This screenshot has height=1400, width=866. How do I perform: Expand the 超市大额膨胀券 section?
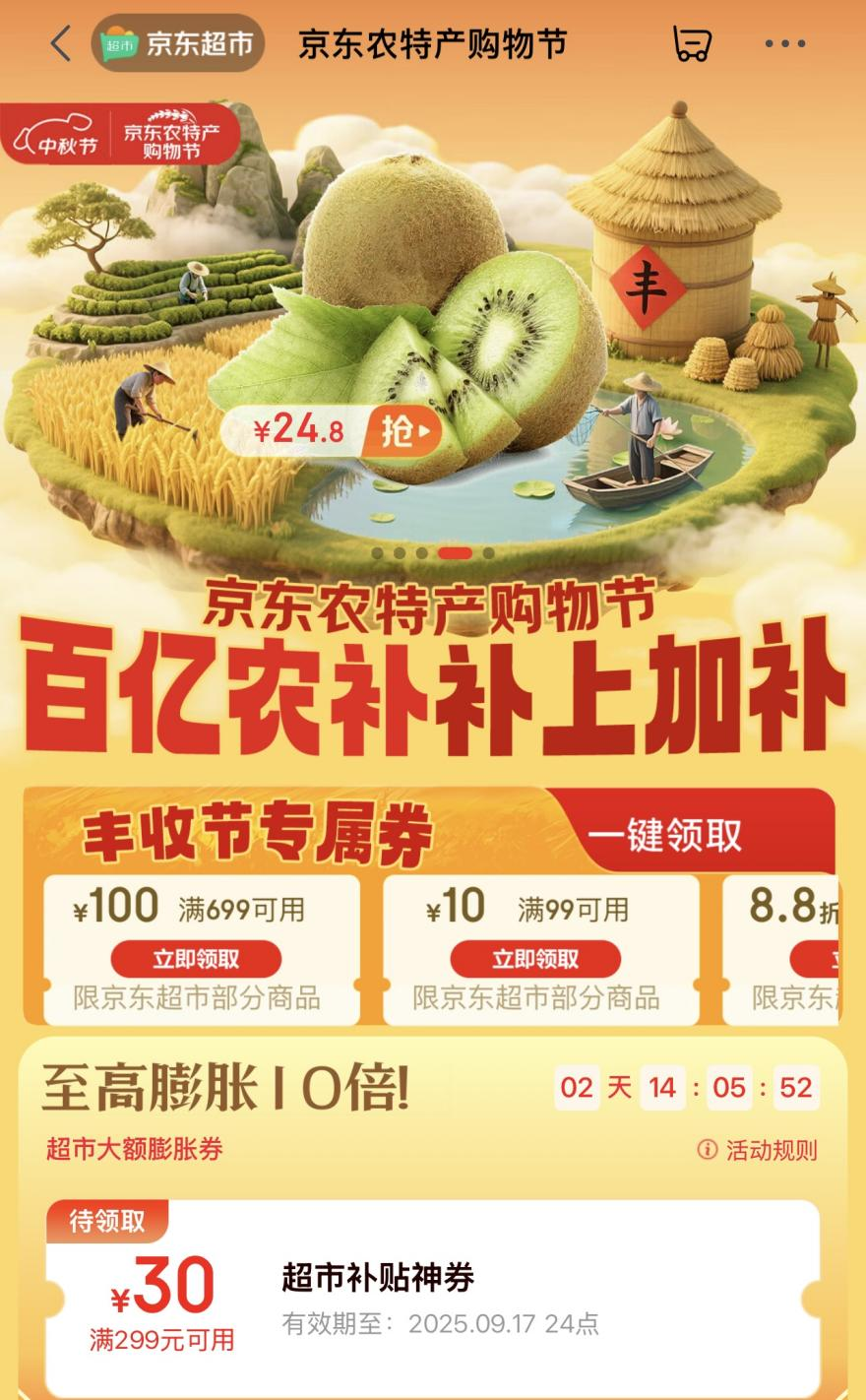click(x=138, y=1151)
